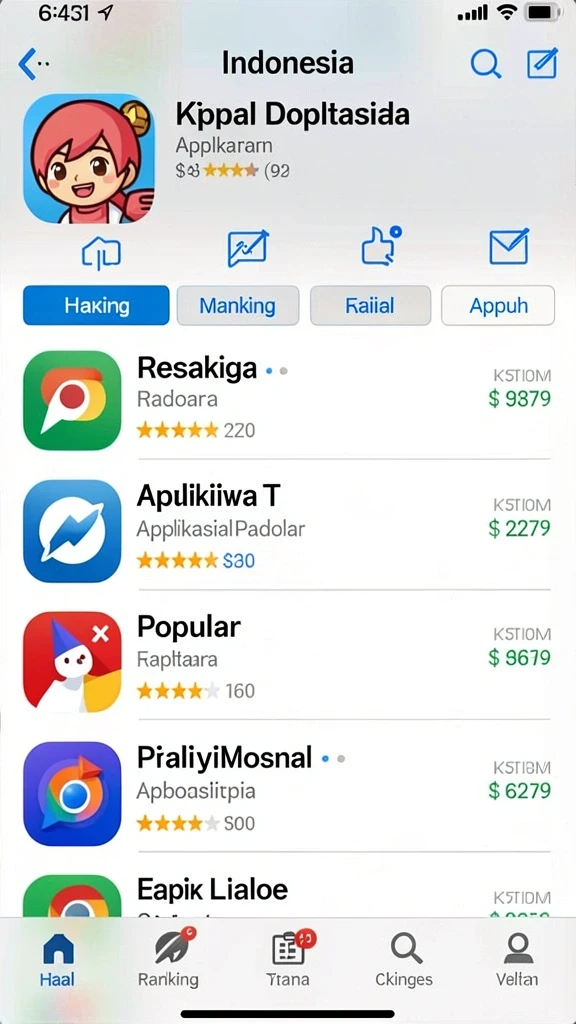Switch to the Manking segment

tap(238, 305)
